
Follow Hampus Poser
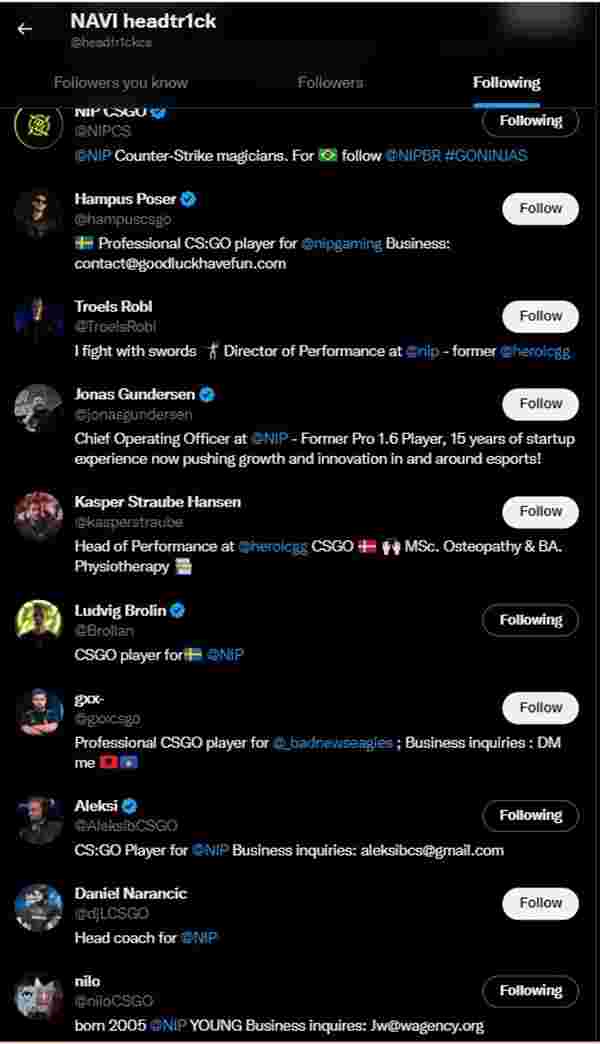(540, 209)
